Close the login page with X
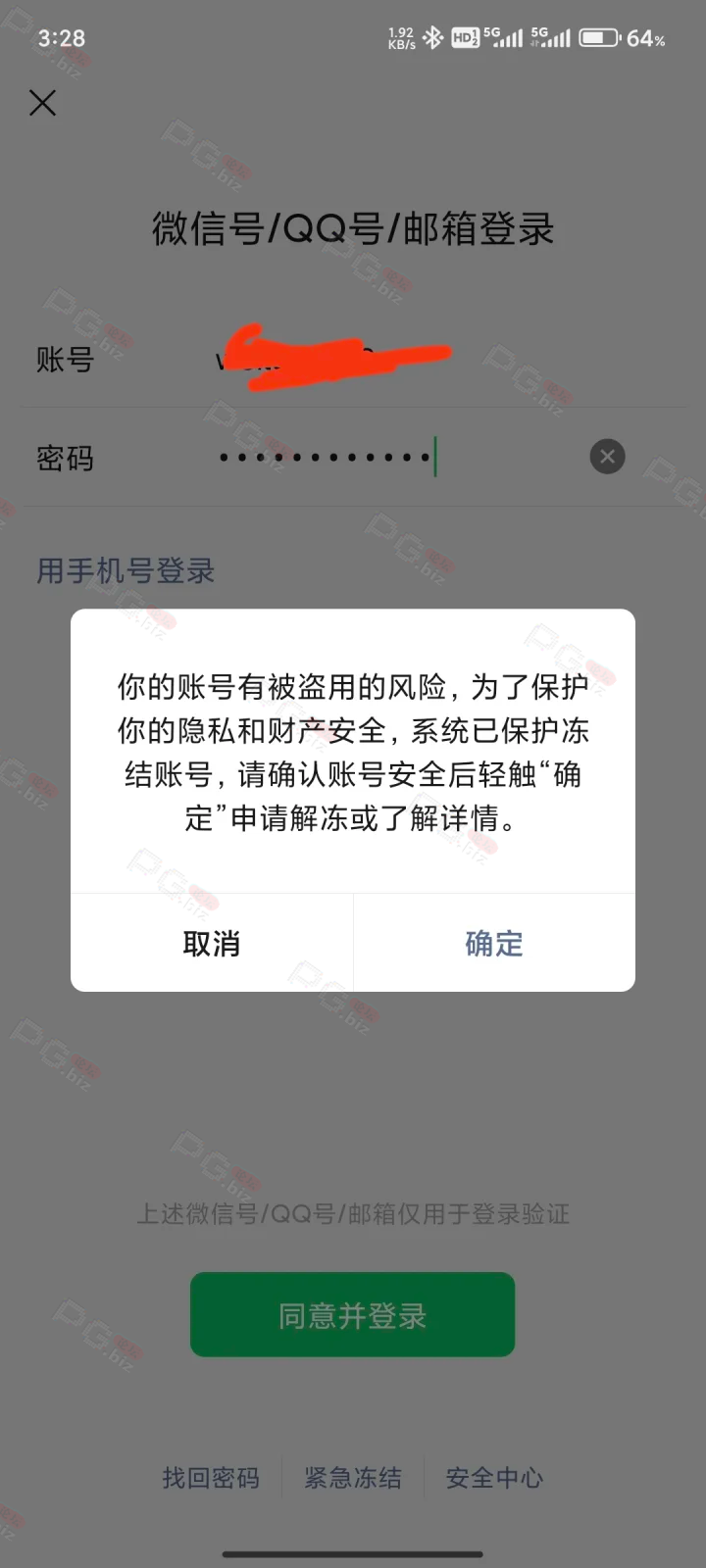706x1568 pixels. (x=43, y=103)
